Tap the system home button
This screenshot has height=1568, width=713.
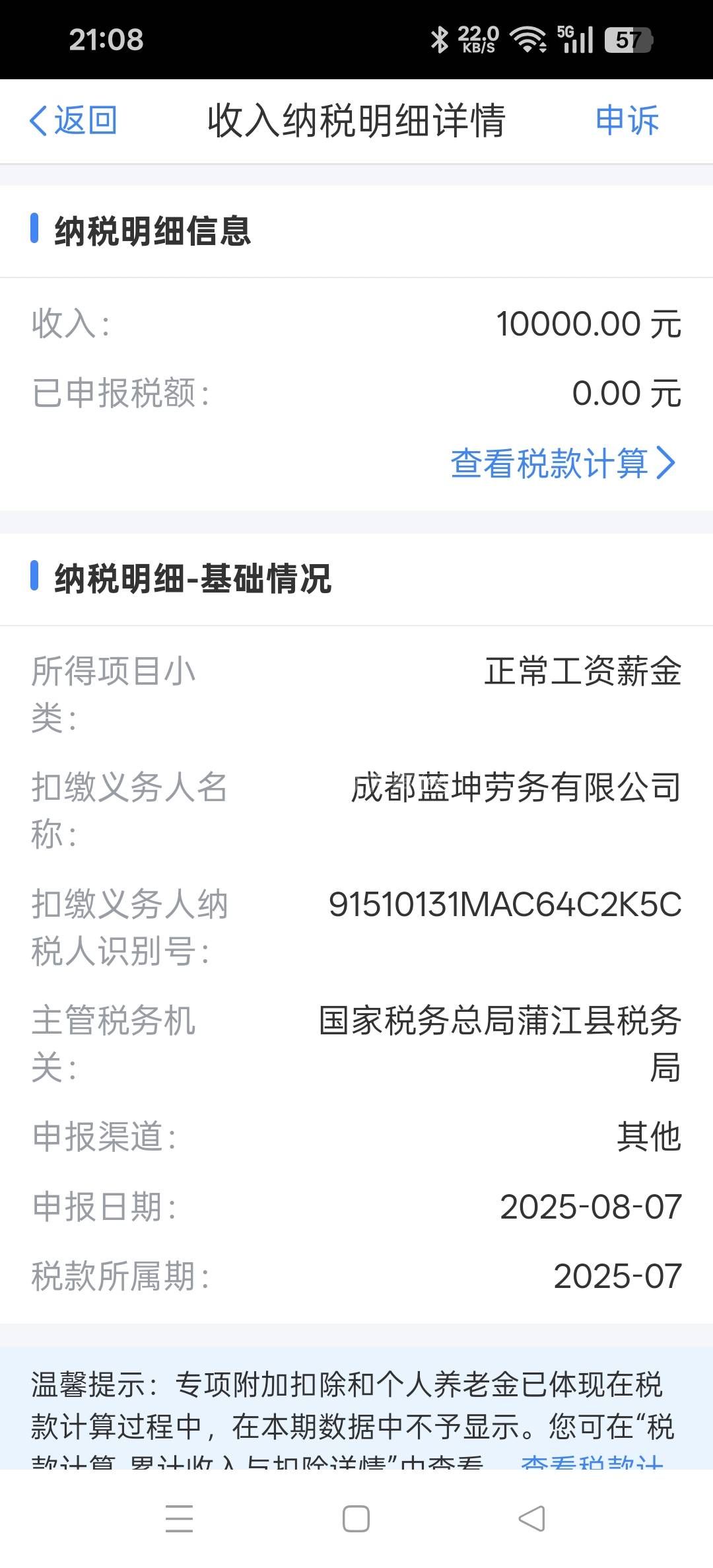point(356,1518)
